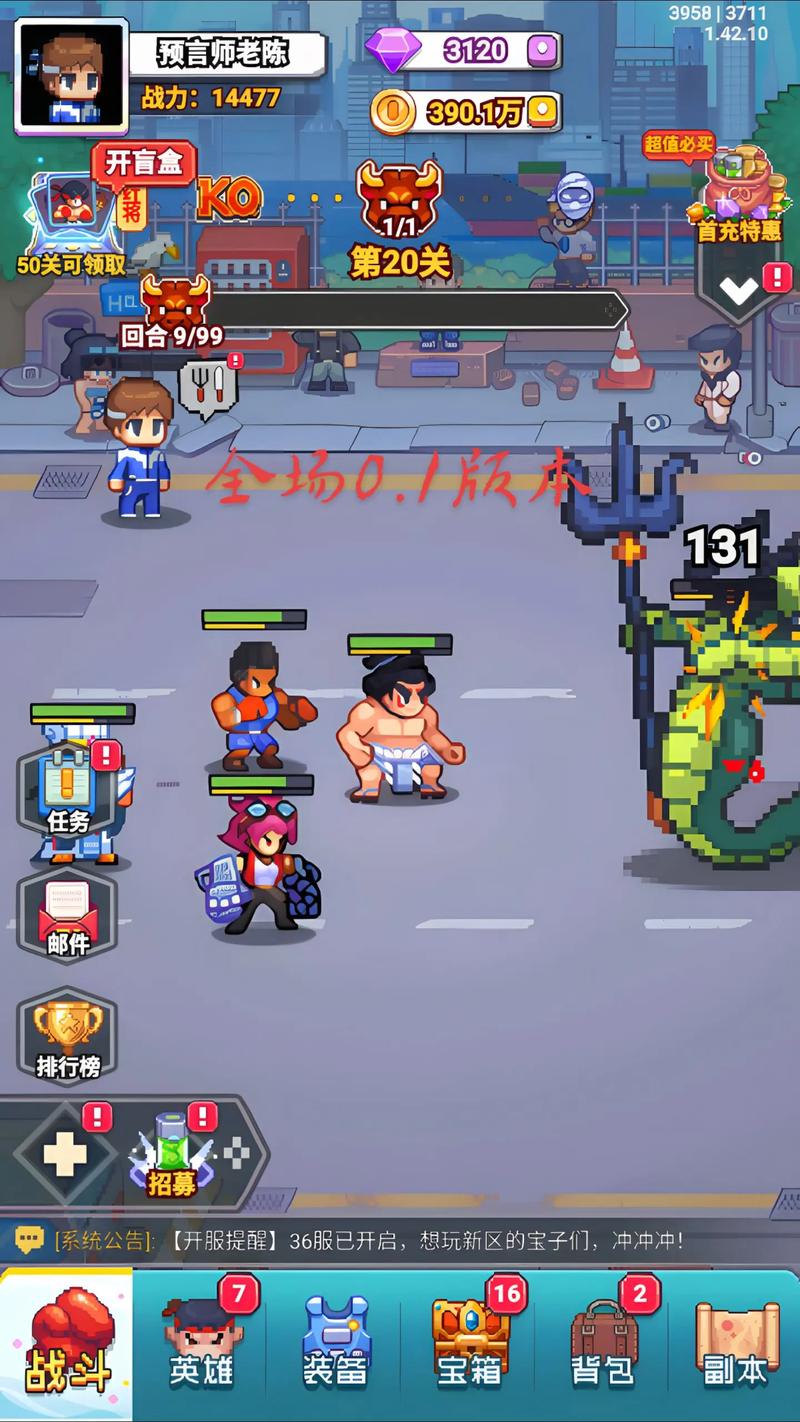Tap the fork and knife speech bubble

tap(206, 386)
